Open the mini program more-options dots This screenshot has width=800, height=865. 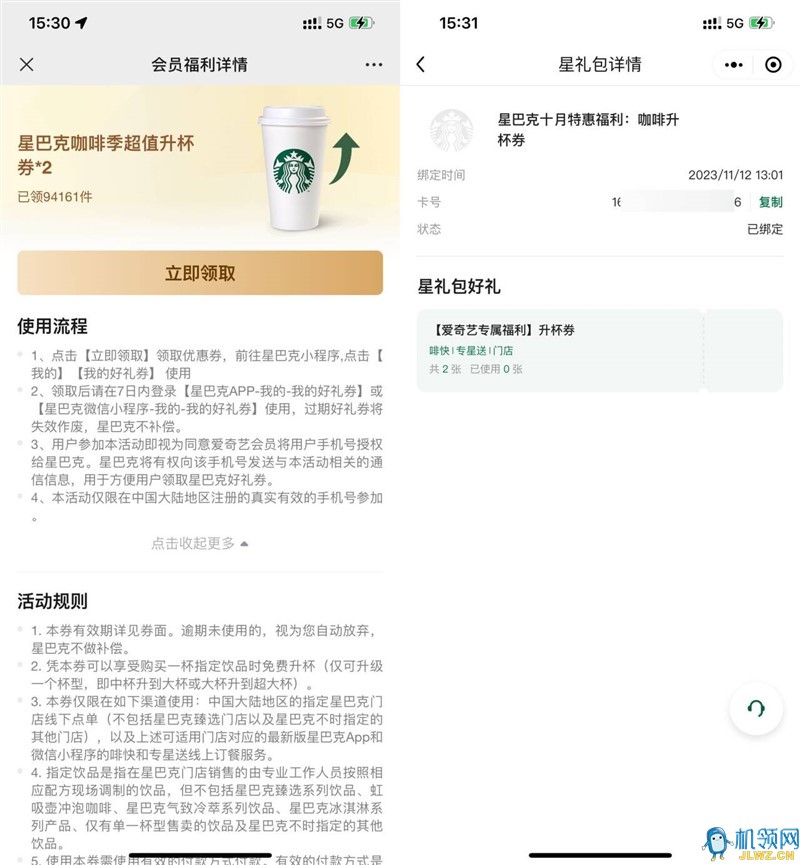pos(734,65)
